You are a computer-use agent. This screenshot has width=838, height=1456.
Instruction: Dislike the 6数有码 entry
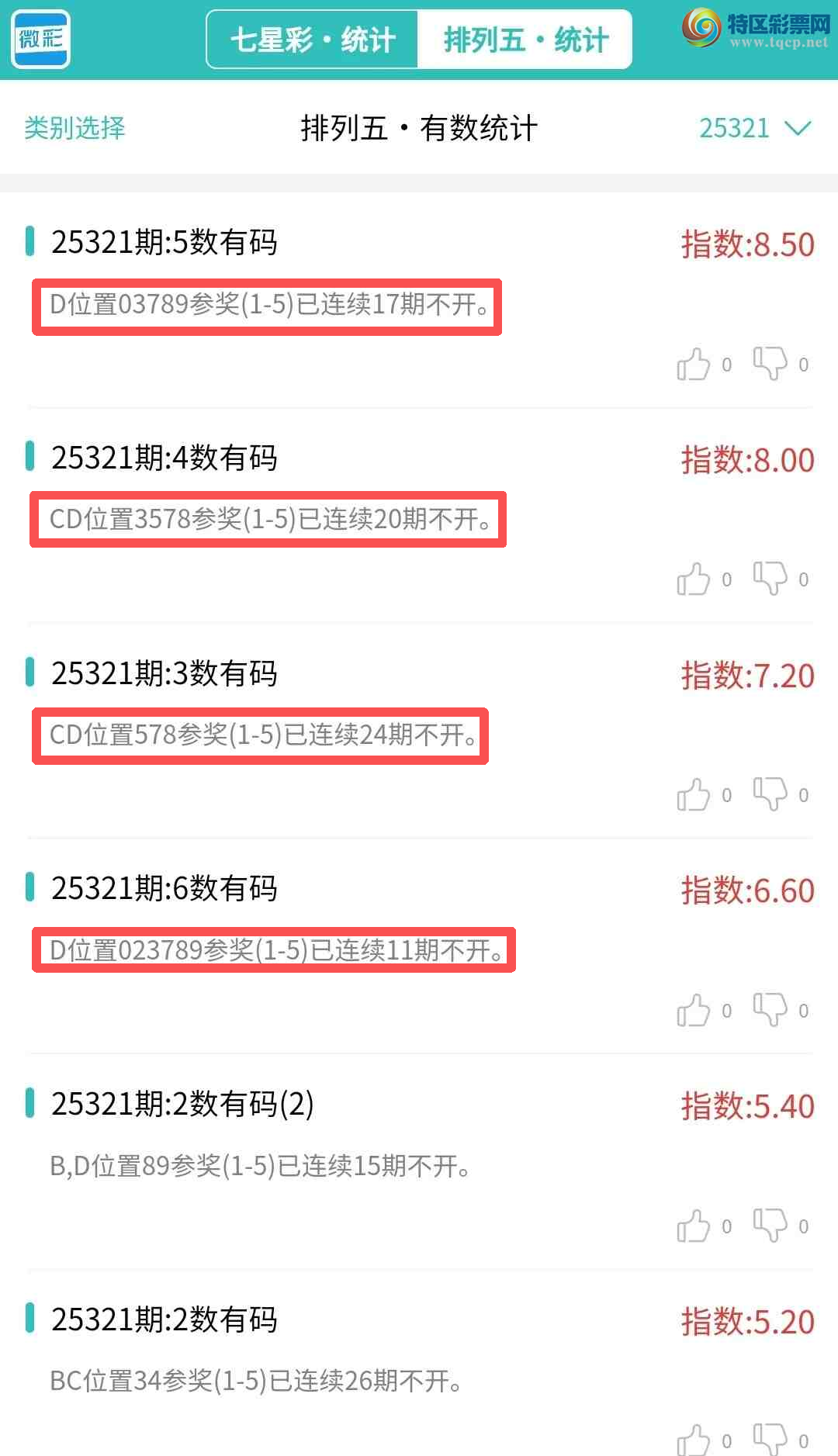[x=770, y=1010]
